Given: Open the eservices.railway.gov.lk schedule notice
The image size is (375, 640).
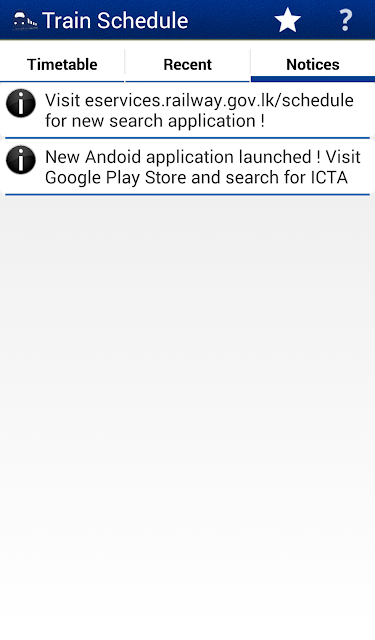Looking at the screenshot, I should (x=187, y=111).
